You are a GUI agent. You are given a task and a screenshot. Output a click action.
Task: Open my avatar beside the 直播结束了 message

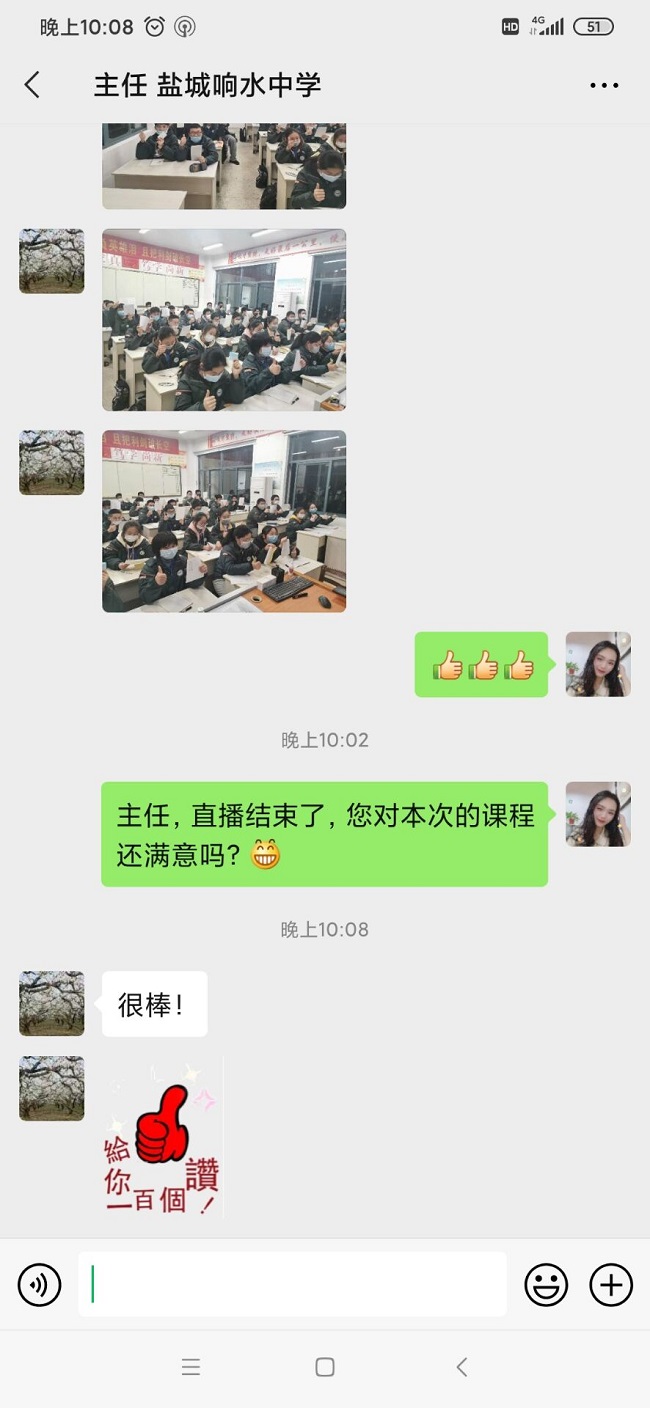click(598, 814)
